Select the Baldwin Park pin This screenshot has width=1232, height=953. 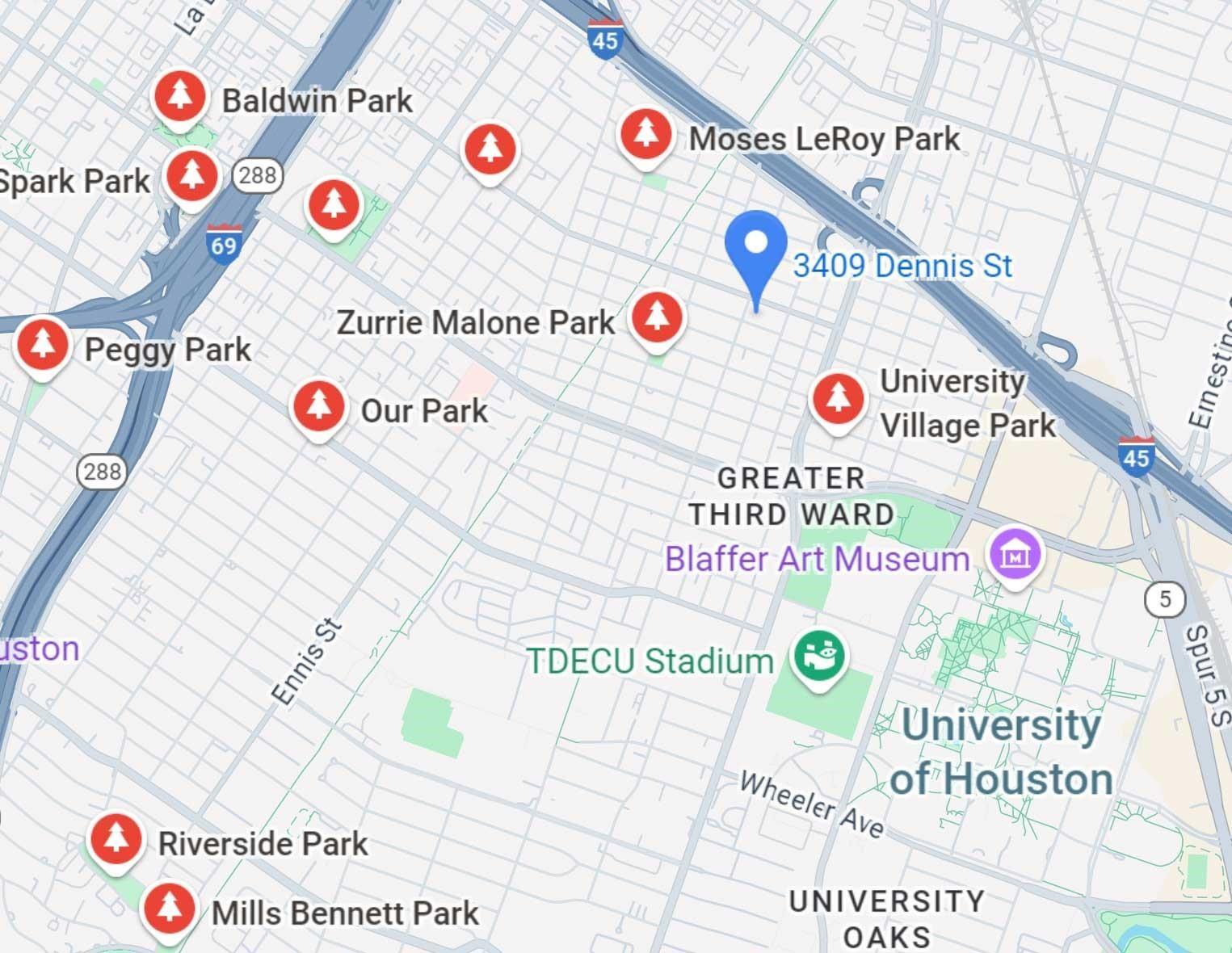click(179, 98)
